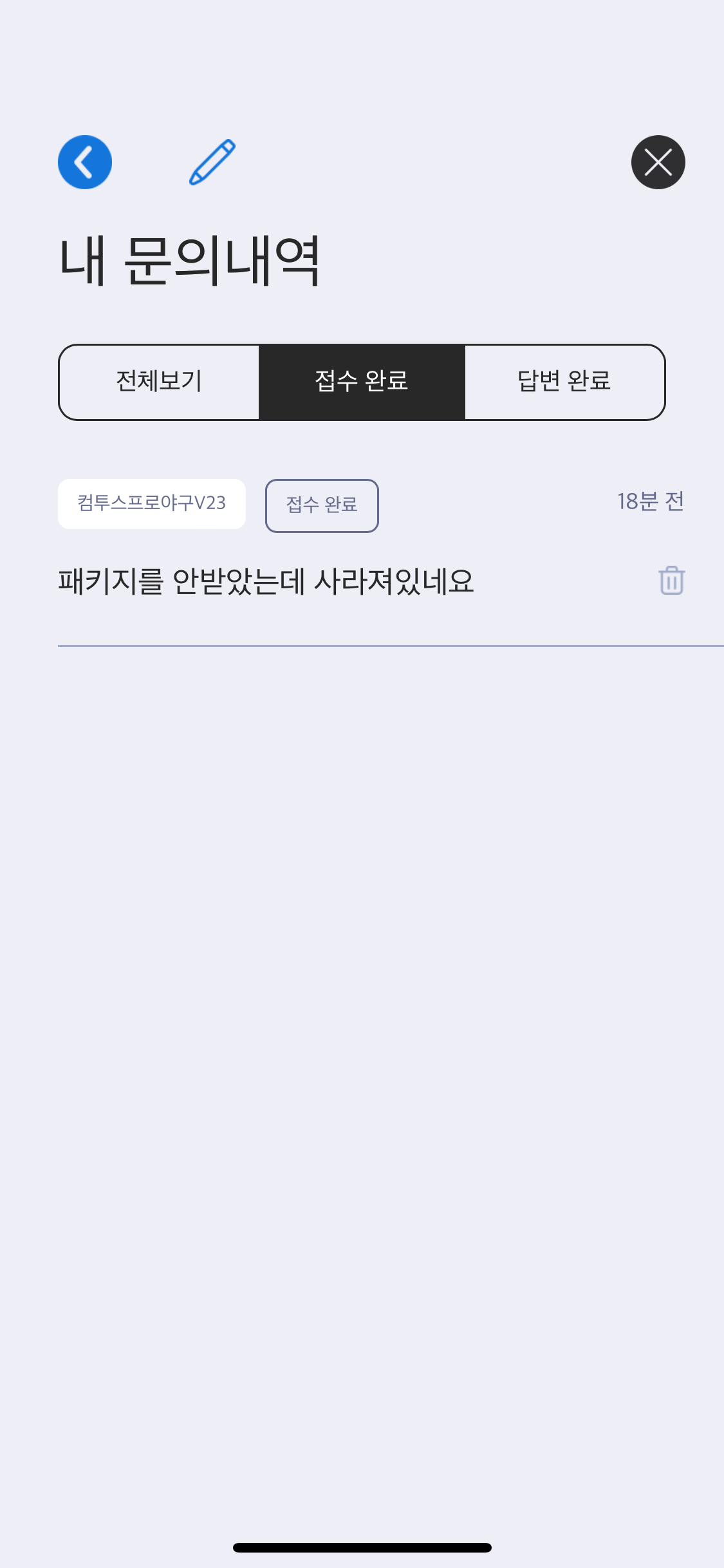The image size is (724, 1568).
Task: Close the 내 문의내역 screen
Action: tap(658, 162)
